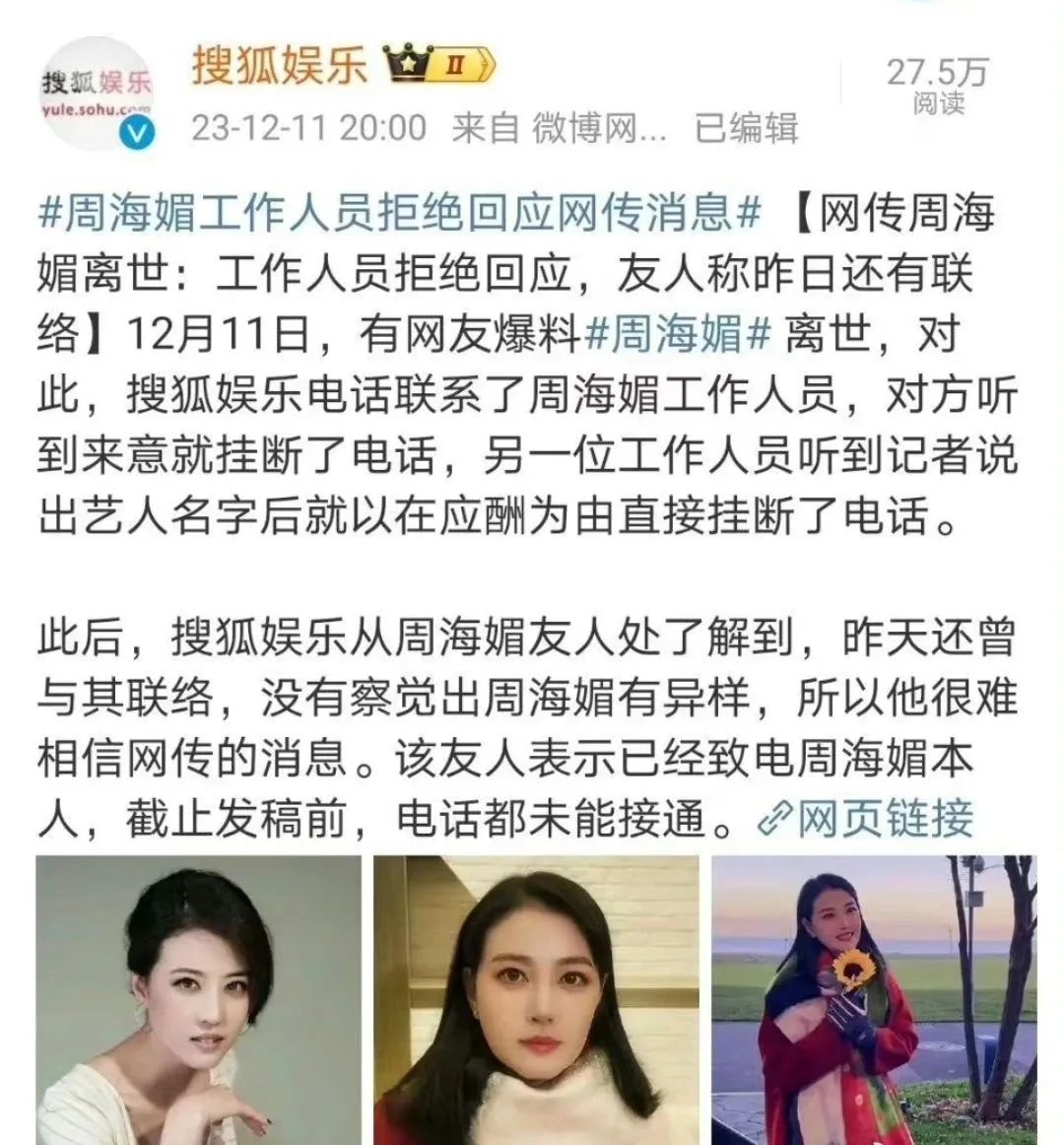Open the inline #周海媚# hashtag

coord(679,334)
